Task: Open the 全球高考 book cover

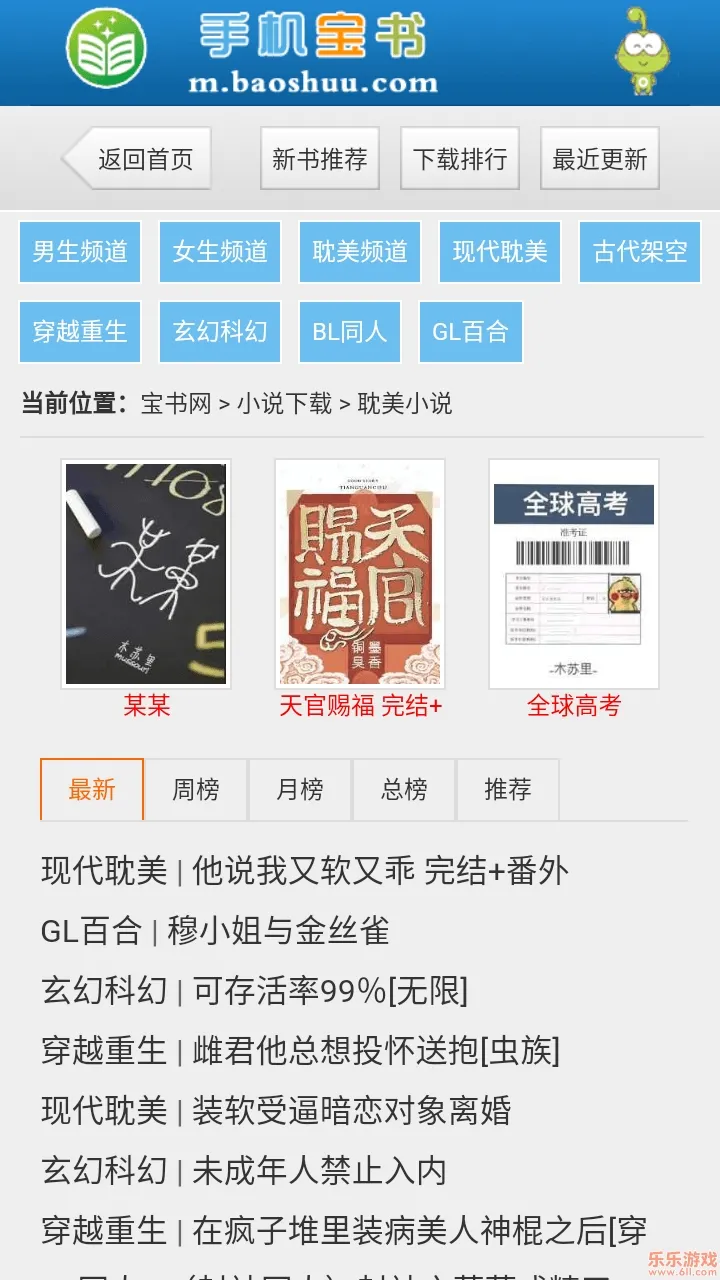Action: click(x=574, y=574)
